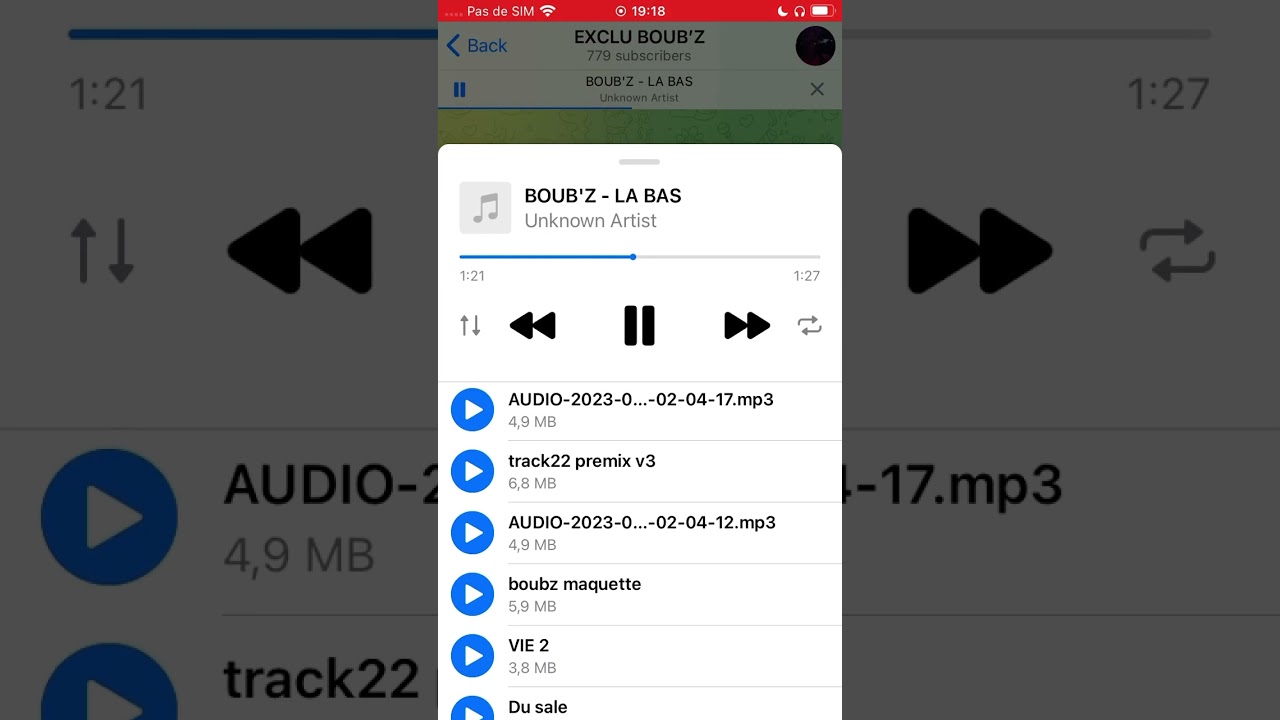Close the mini player bar
1280x720 pixels.
(817, 89)
